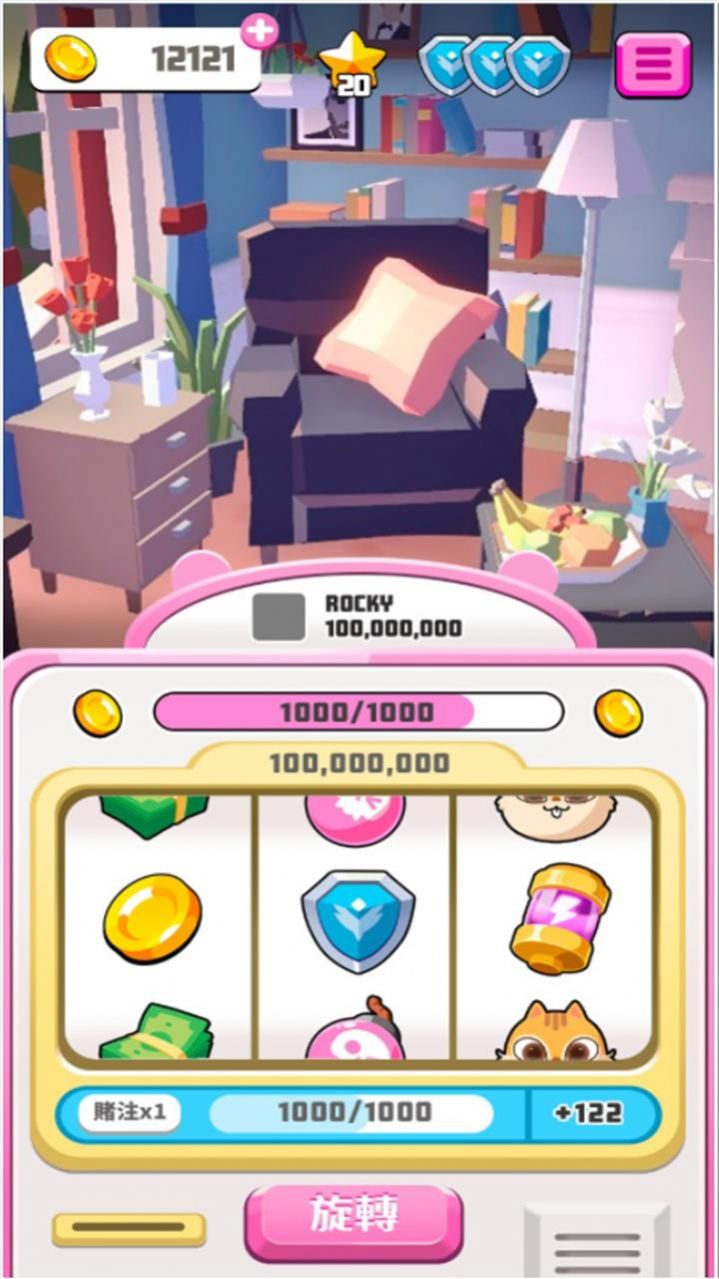The width and height of the screenshot is (719, 1279).
Task: Change the 賭注x1 bet multiplier
Action: 129,1112
